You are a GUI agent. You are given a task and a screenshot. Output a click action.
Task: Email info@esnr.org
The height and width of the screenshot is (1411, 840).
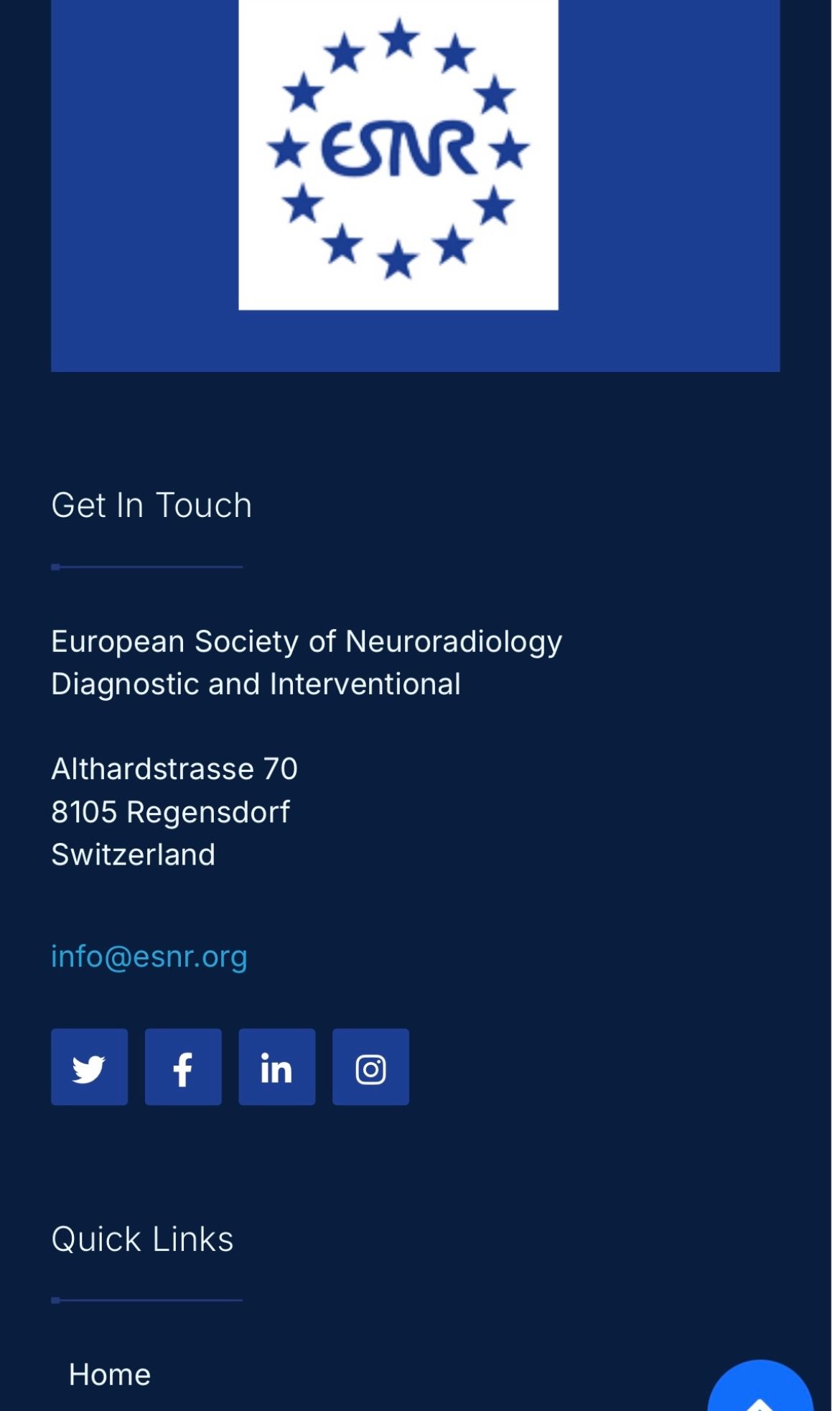[x=149, y=956]
